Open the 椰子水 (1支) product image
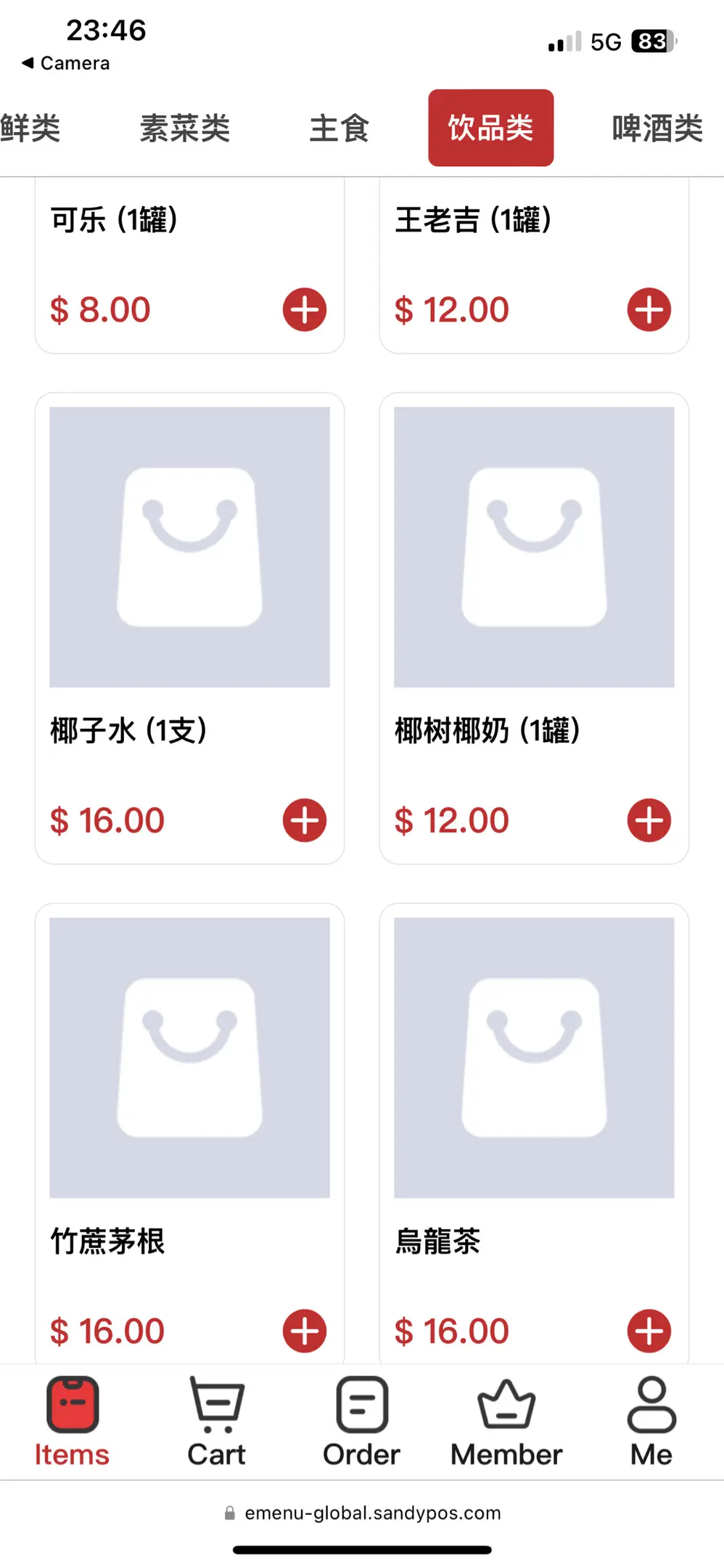The image size is (724, 1568). tap(189, 547)
